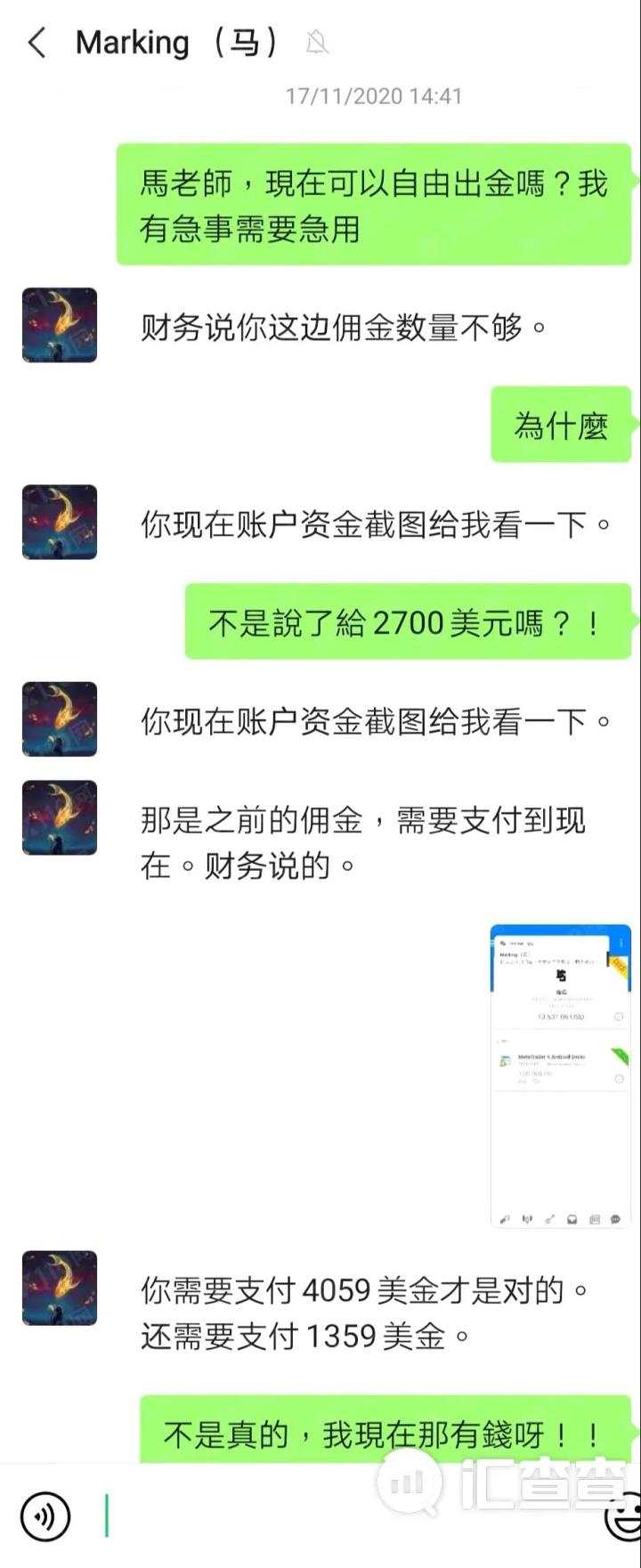Go back from Marking chat

37,43
